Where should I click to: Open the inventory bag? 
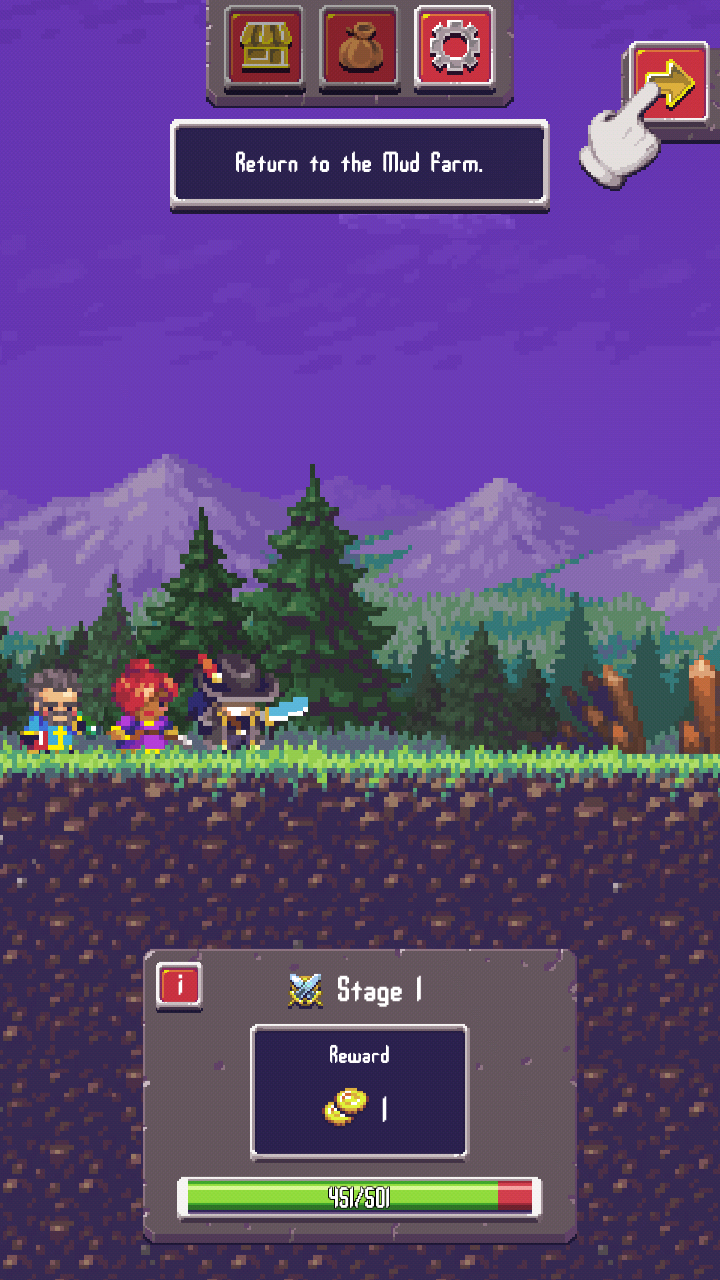coord(360,47)
